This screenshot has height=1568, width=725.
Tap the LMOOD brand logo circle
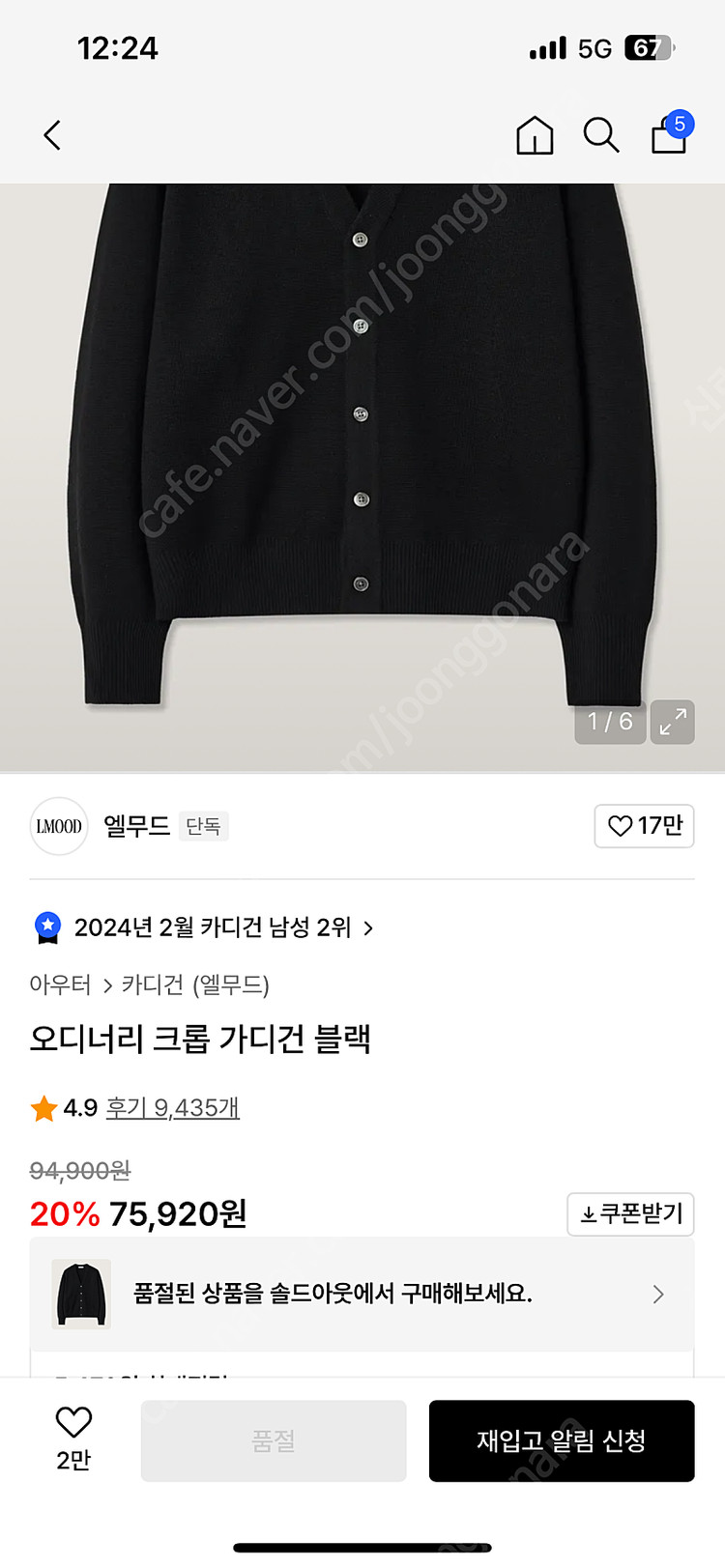59,827
